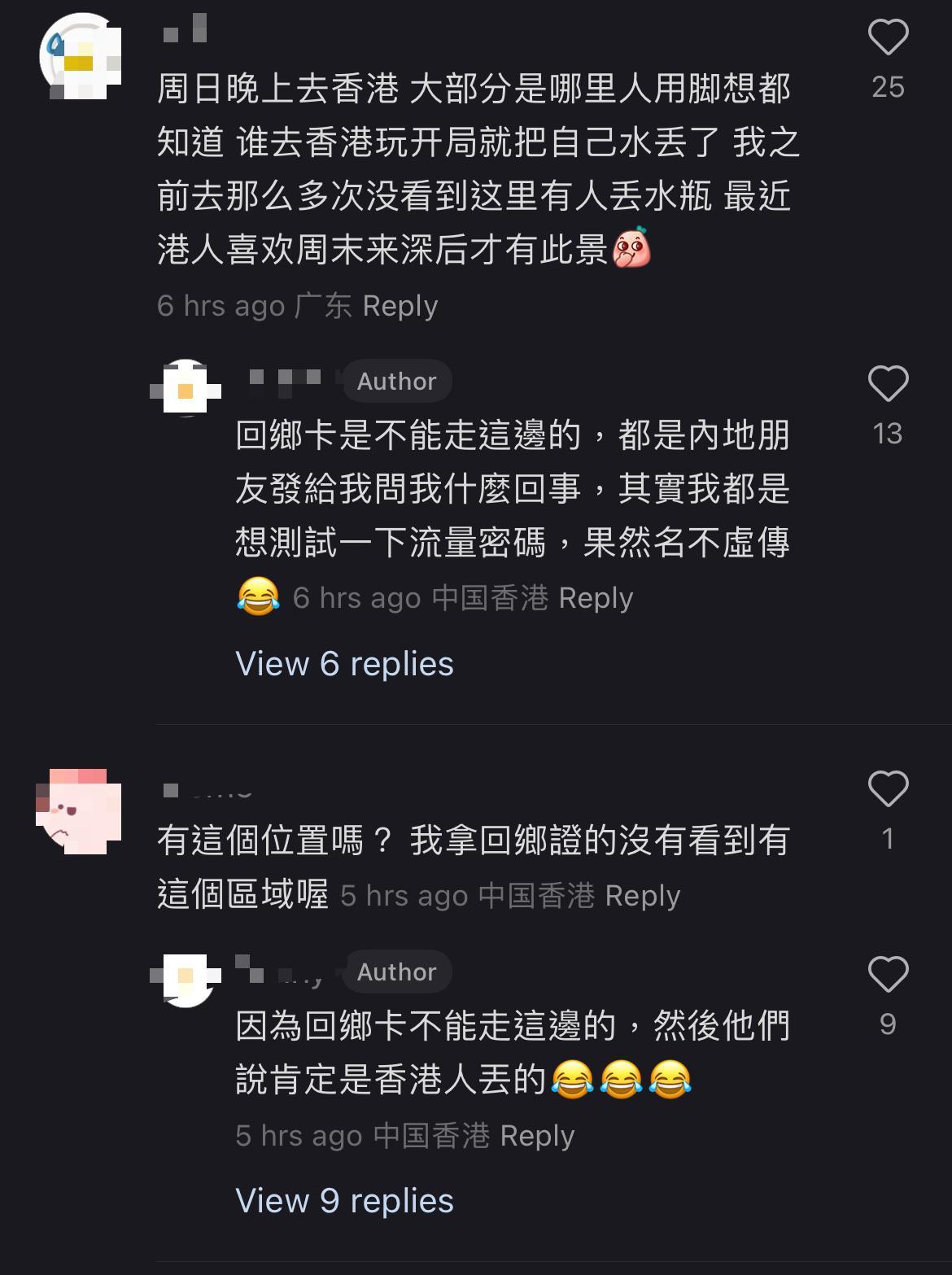Open the avatar of the 广东 commenter
952x1275 pixels.
pos(81,55)
